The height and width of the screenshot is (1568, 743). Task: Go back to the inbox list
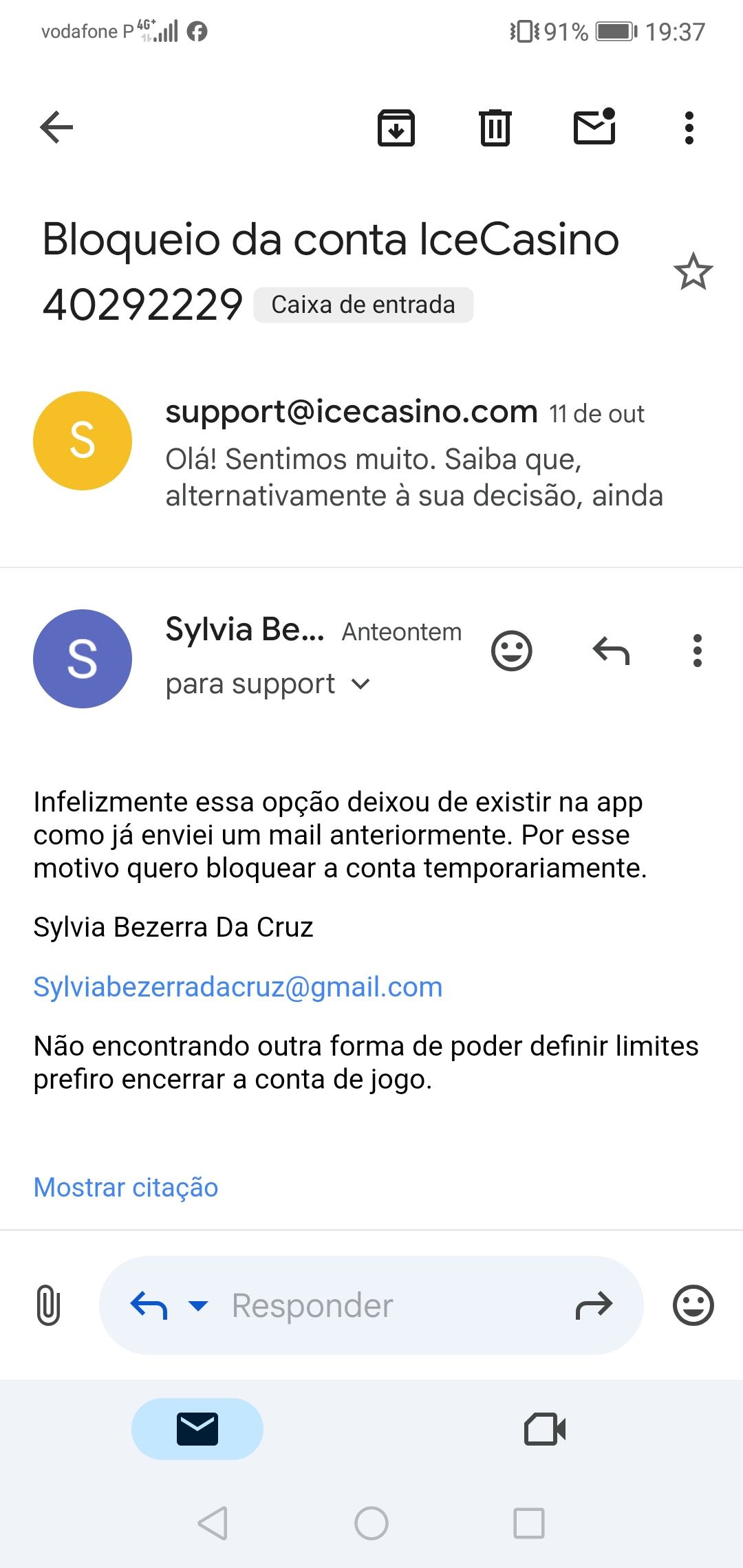click(56, 127)
